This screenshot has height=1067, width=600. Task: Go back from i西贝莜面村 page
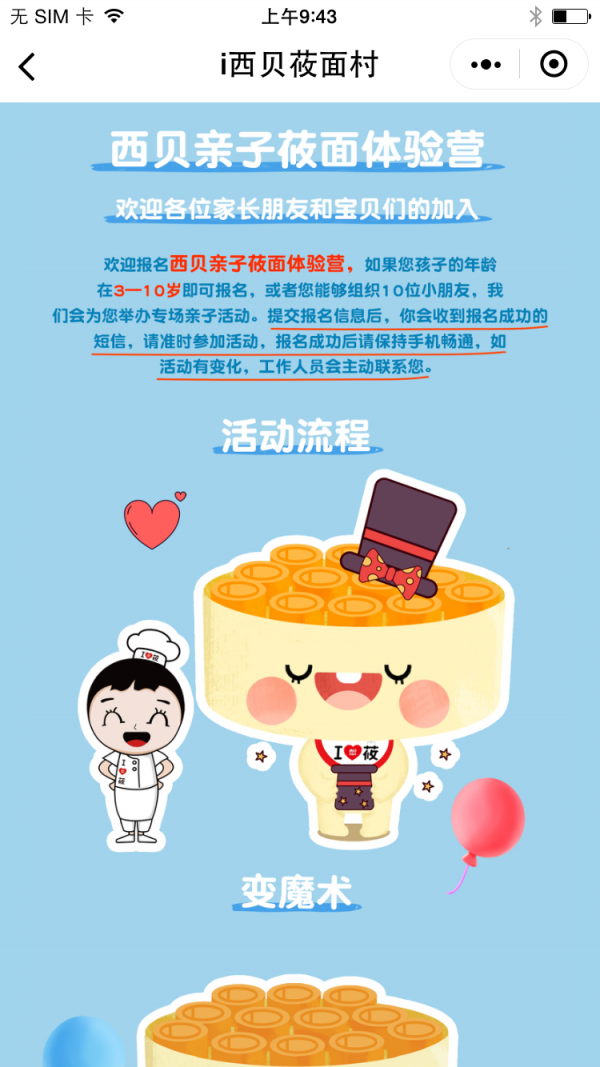(x=27, y=66)
